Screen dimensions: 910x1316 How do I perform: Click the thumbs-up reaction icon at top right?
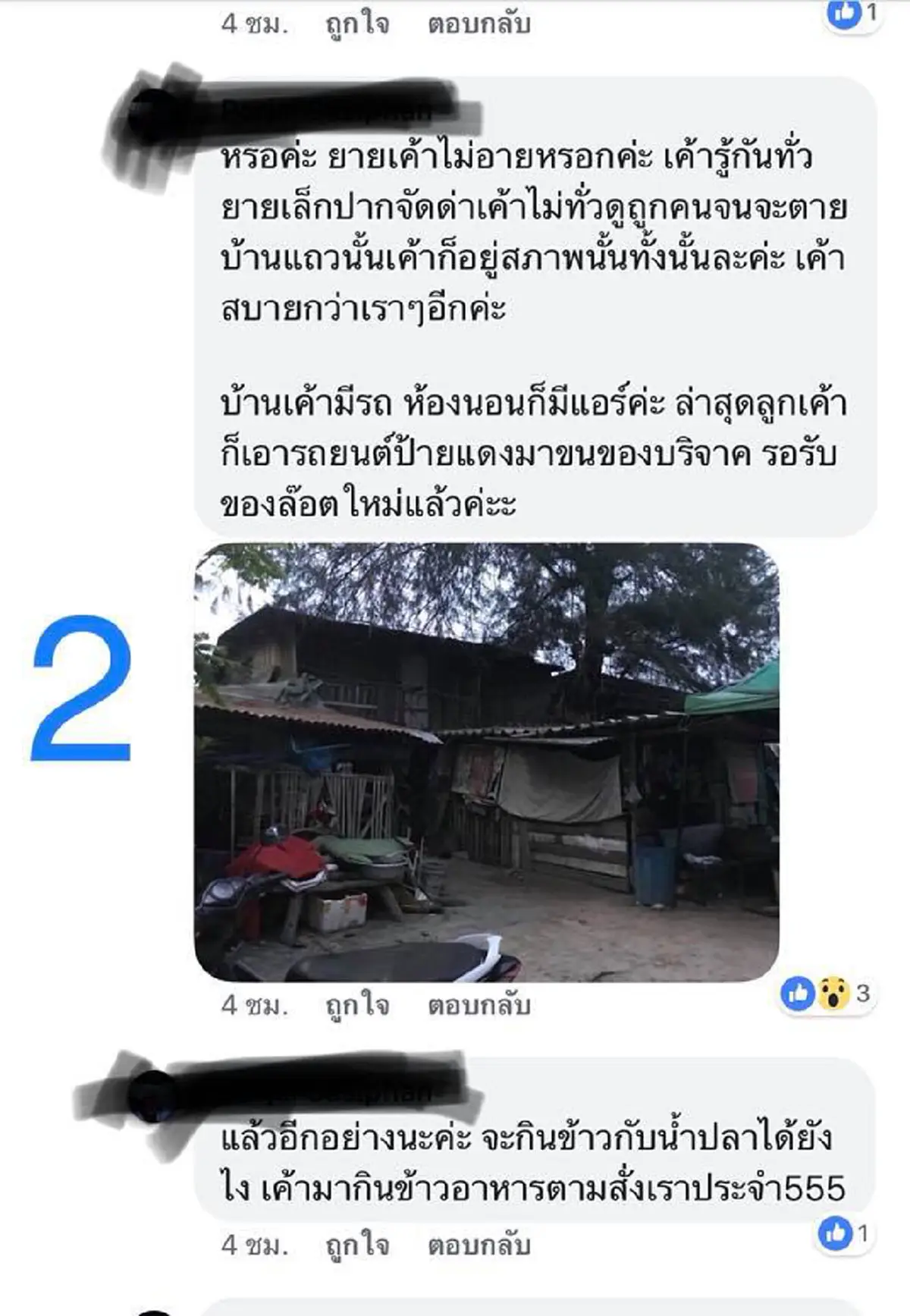click(x=846, y=15)
